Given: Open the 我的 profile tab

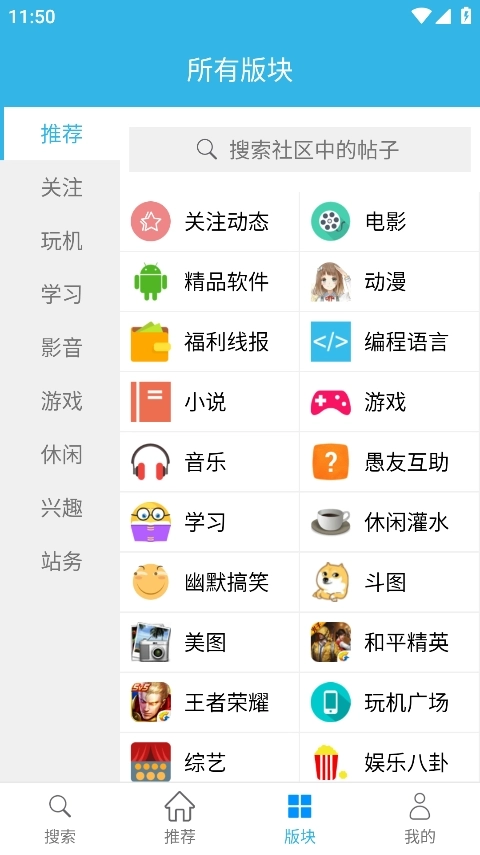Looking at the screenshot, I should click(420, 819).
